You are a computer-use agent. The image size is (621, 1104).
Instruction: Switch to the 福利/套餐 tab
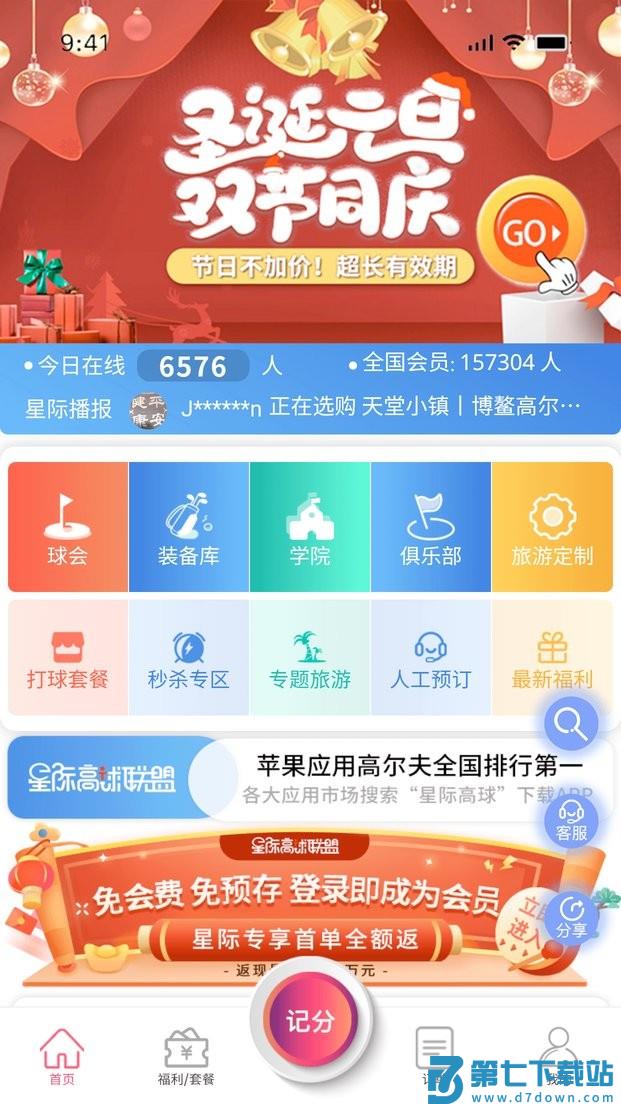pos(186,1056)
